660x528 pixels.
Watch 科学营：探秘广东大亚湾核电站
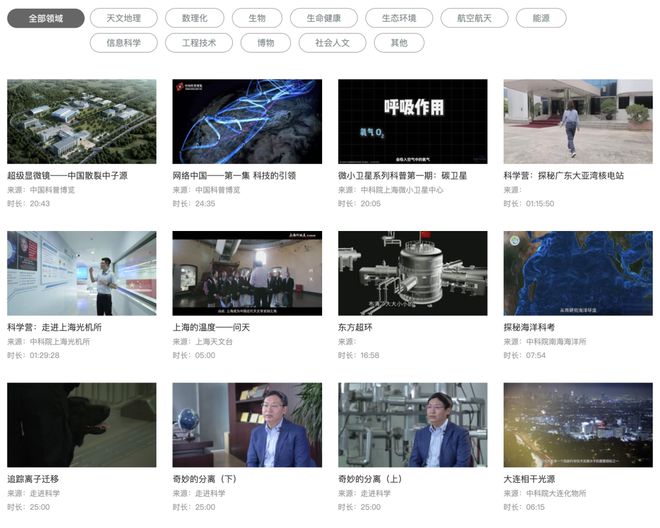click(578, 122)
